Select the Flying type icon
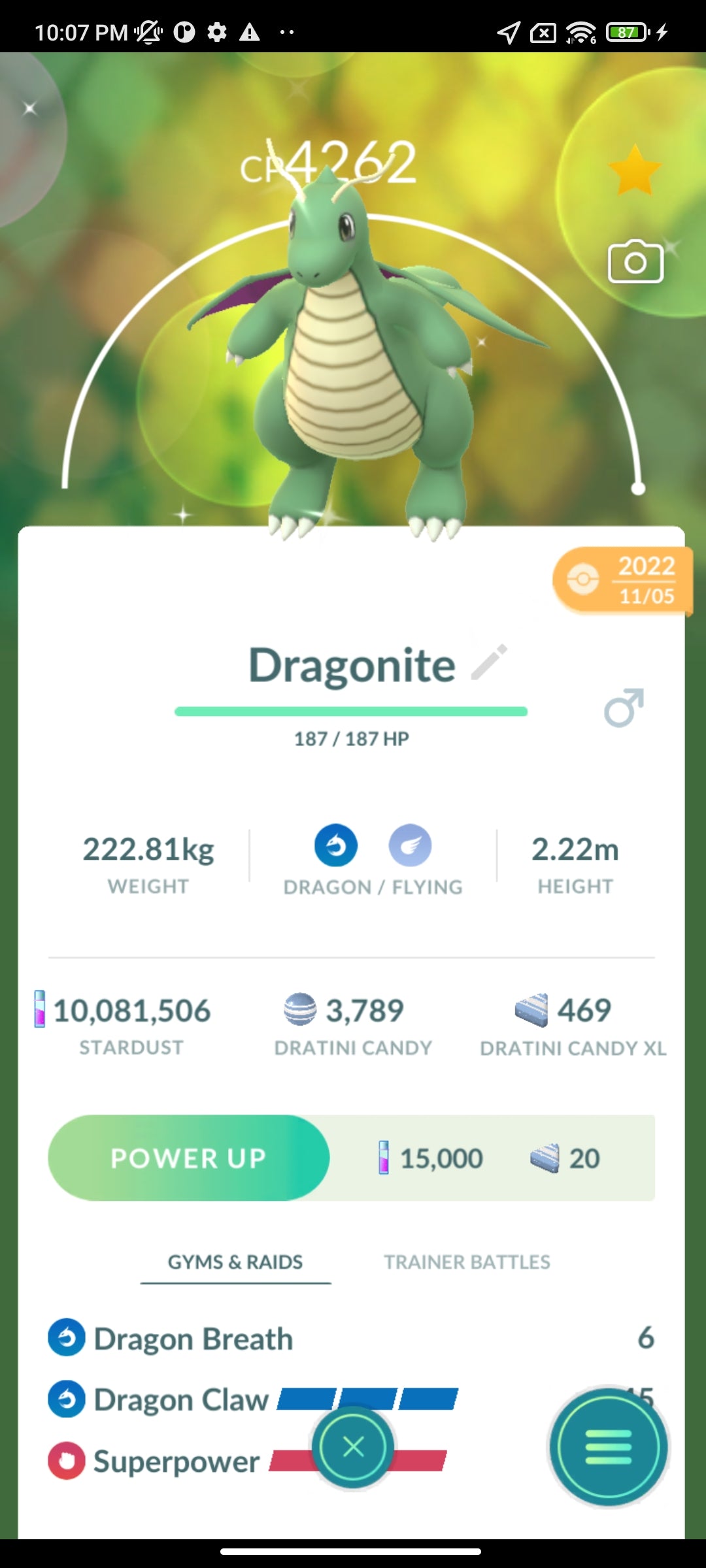Image resolution: width=706 pixels, height=1568 pixels. tap(411, 845)
